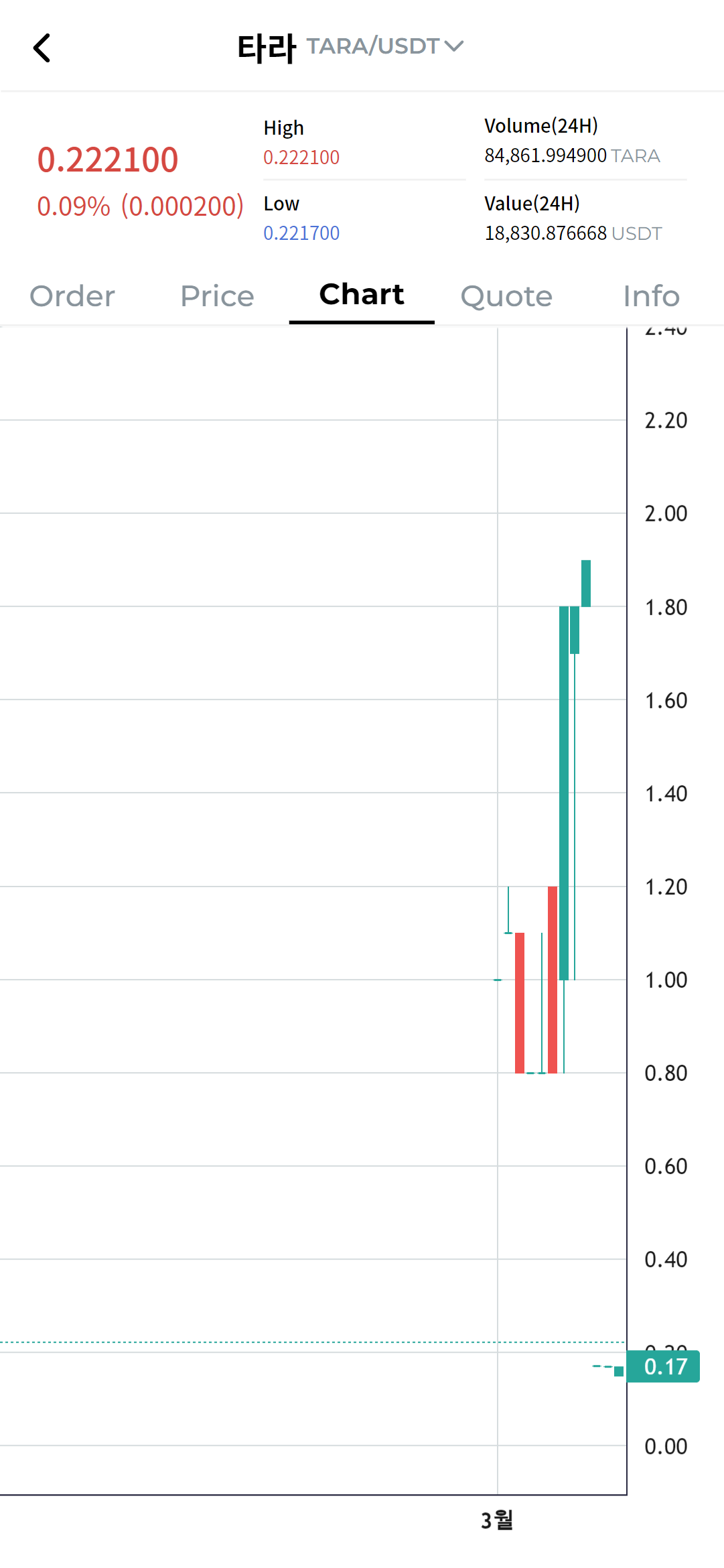This screenshot has height=1568, width=724.
Task: Switch to the Quote tab
Action: (506, 296)
